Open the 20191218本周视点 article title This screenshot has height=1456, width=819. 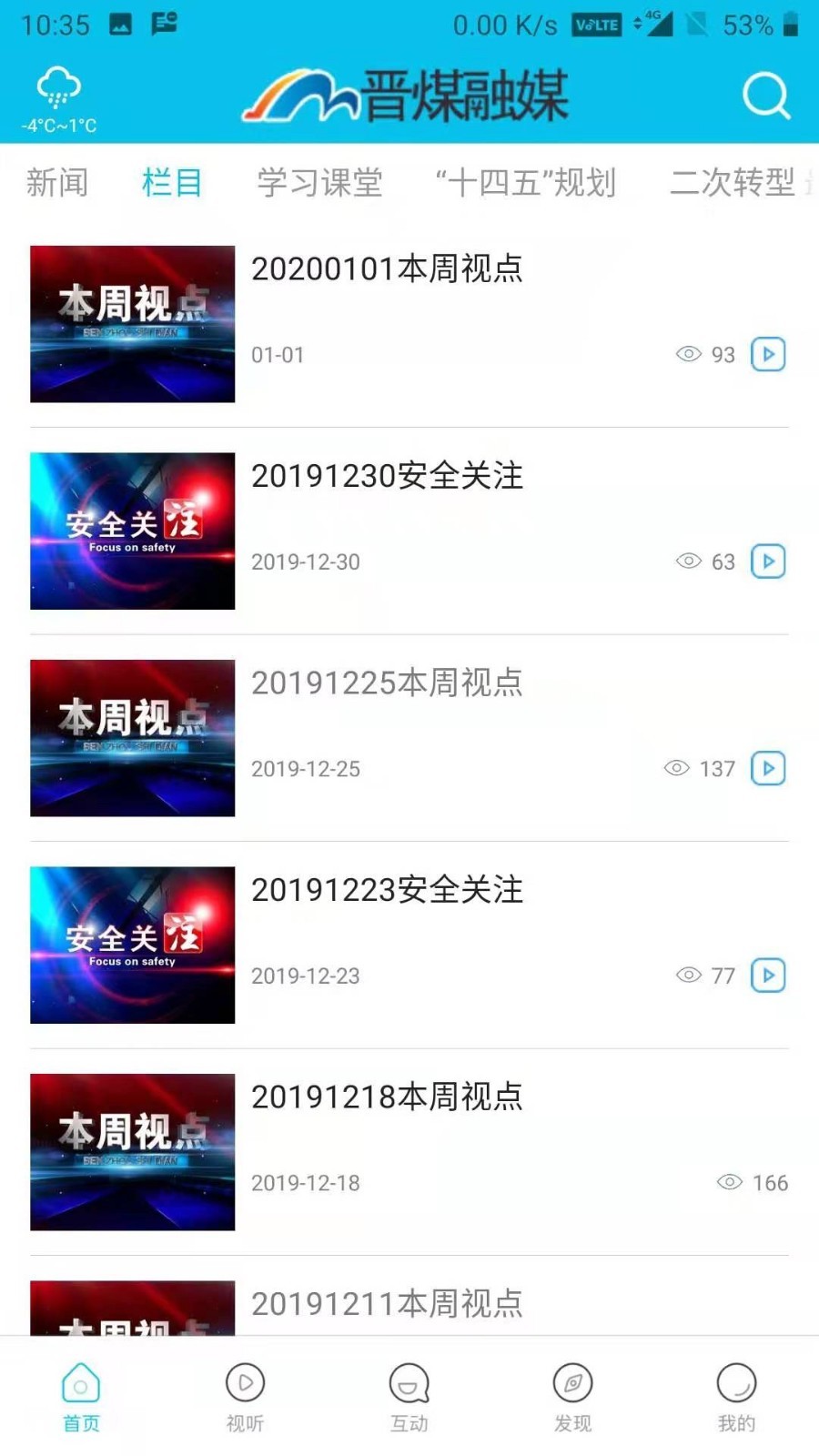(x=387, y=1098)
